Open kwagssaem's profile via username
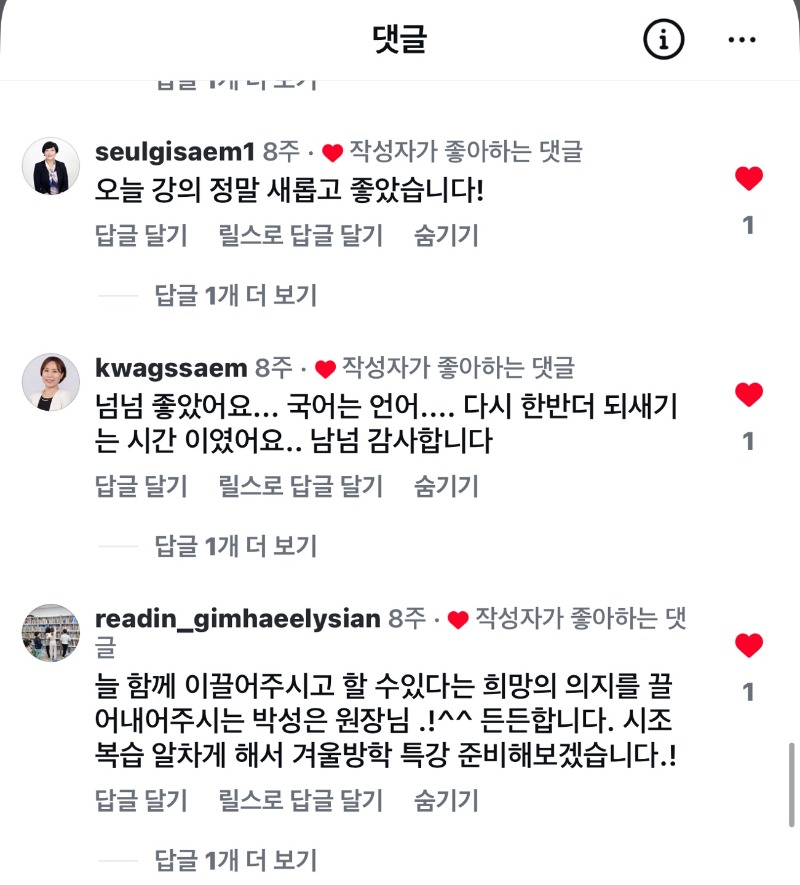Viewport: 800px width, 885px height. 170,368
